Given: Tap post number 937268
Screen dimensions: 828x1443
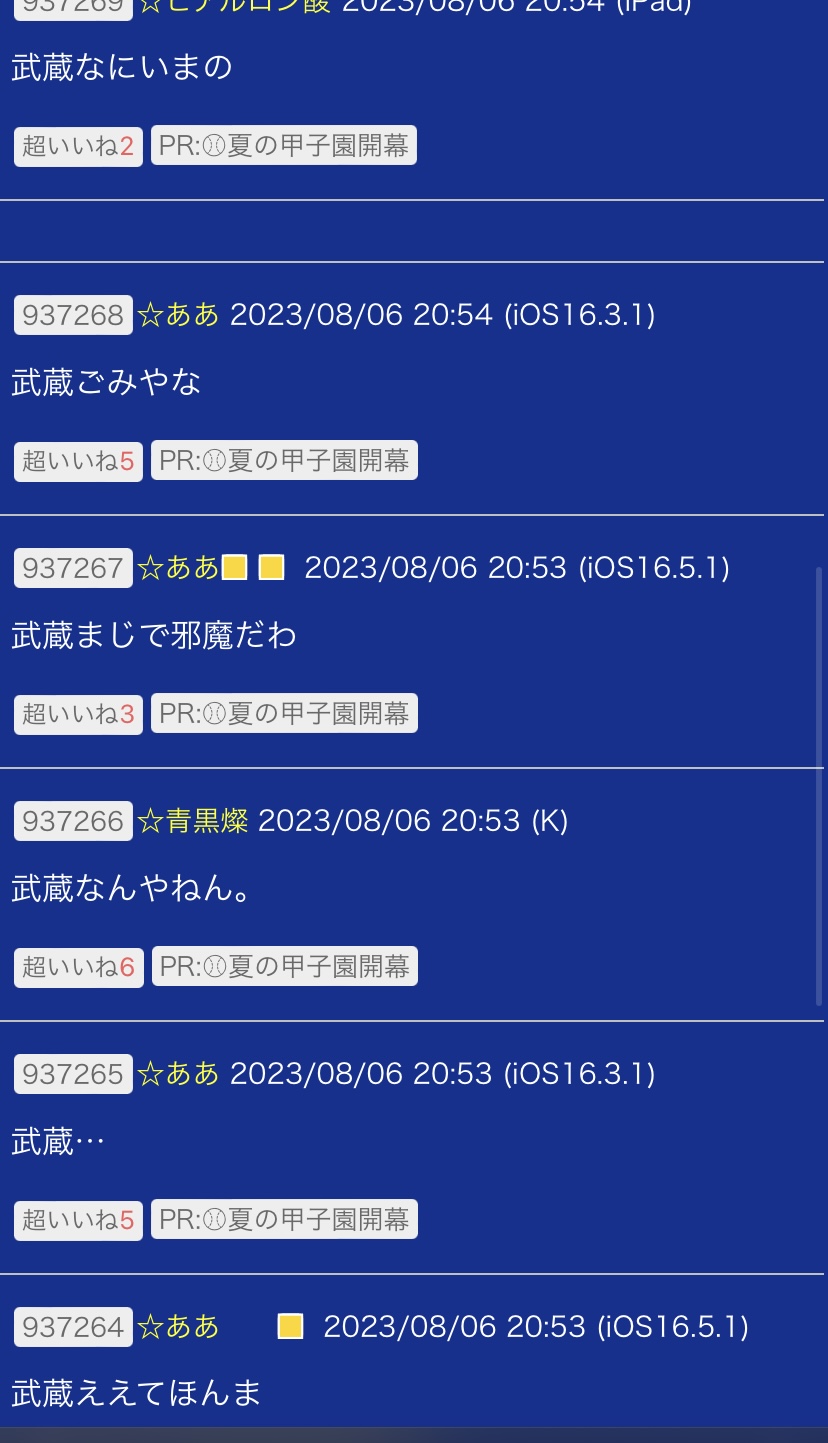Looking at the screenshot, I should 73,315.
